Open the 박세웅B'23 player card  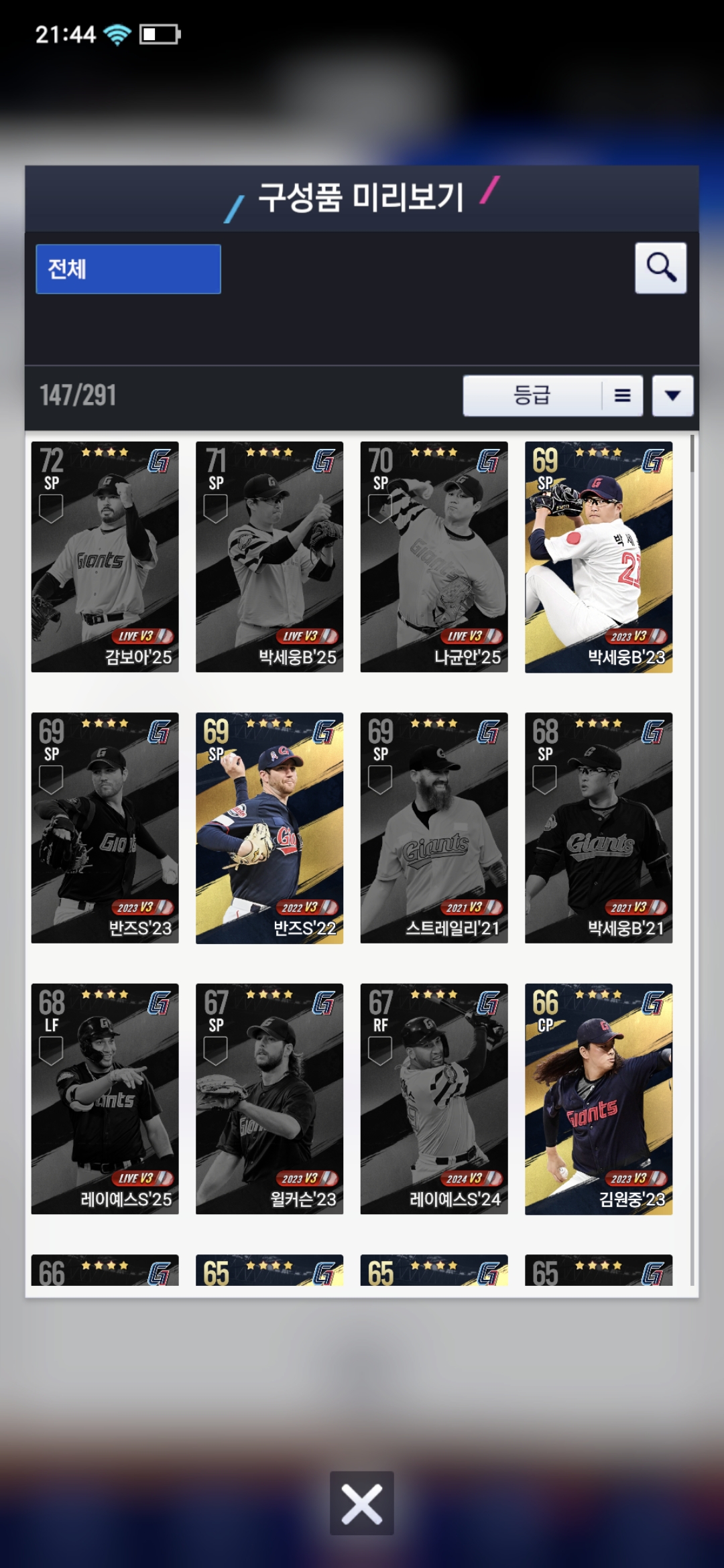click(x=599, y=556)
